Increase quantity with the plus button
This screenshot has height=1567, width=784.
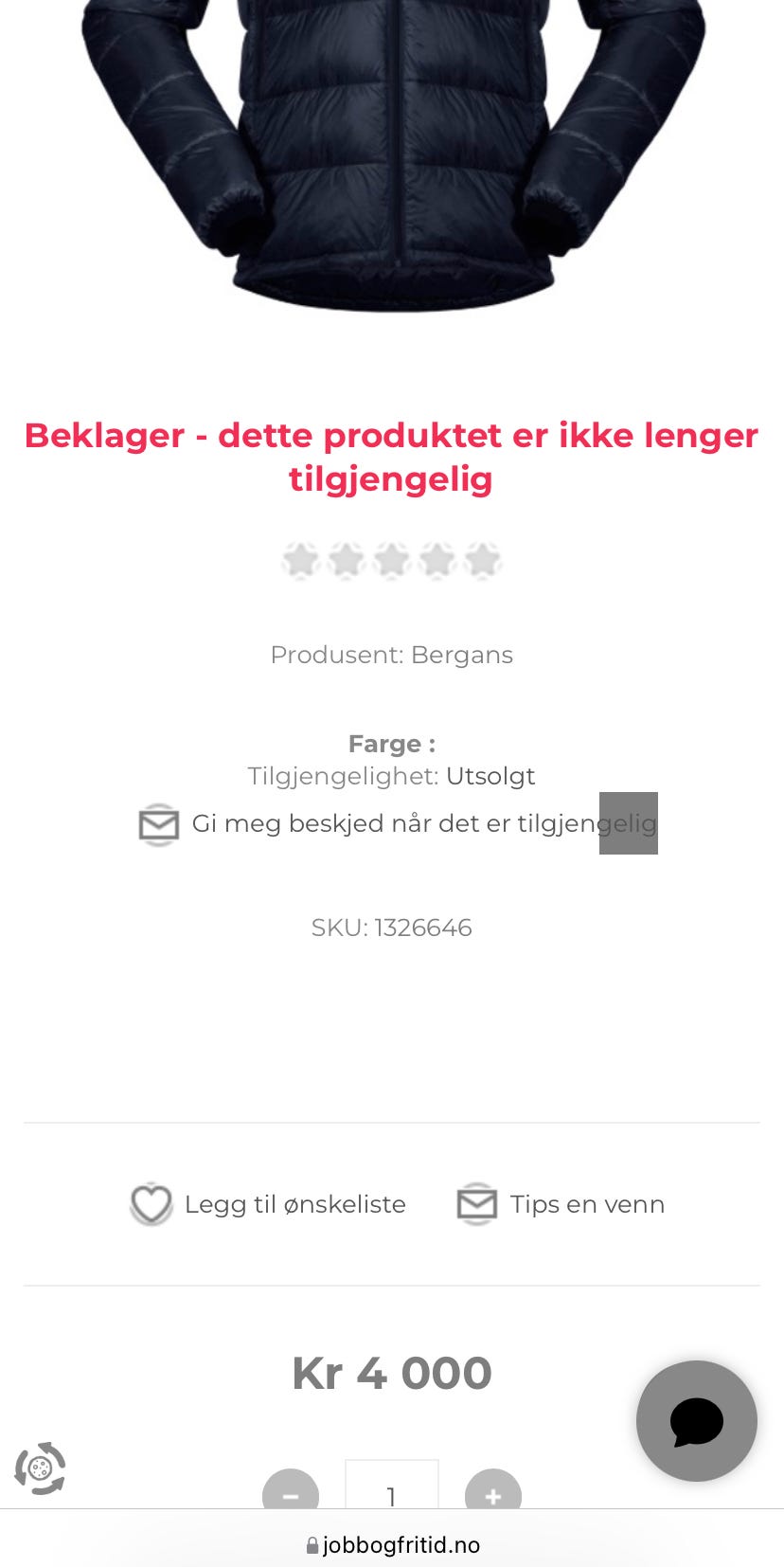tap(492, 1497)
